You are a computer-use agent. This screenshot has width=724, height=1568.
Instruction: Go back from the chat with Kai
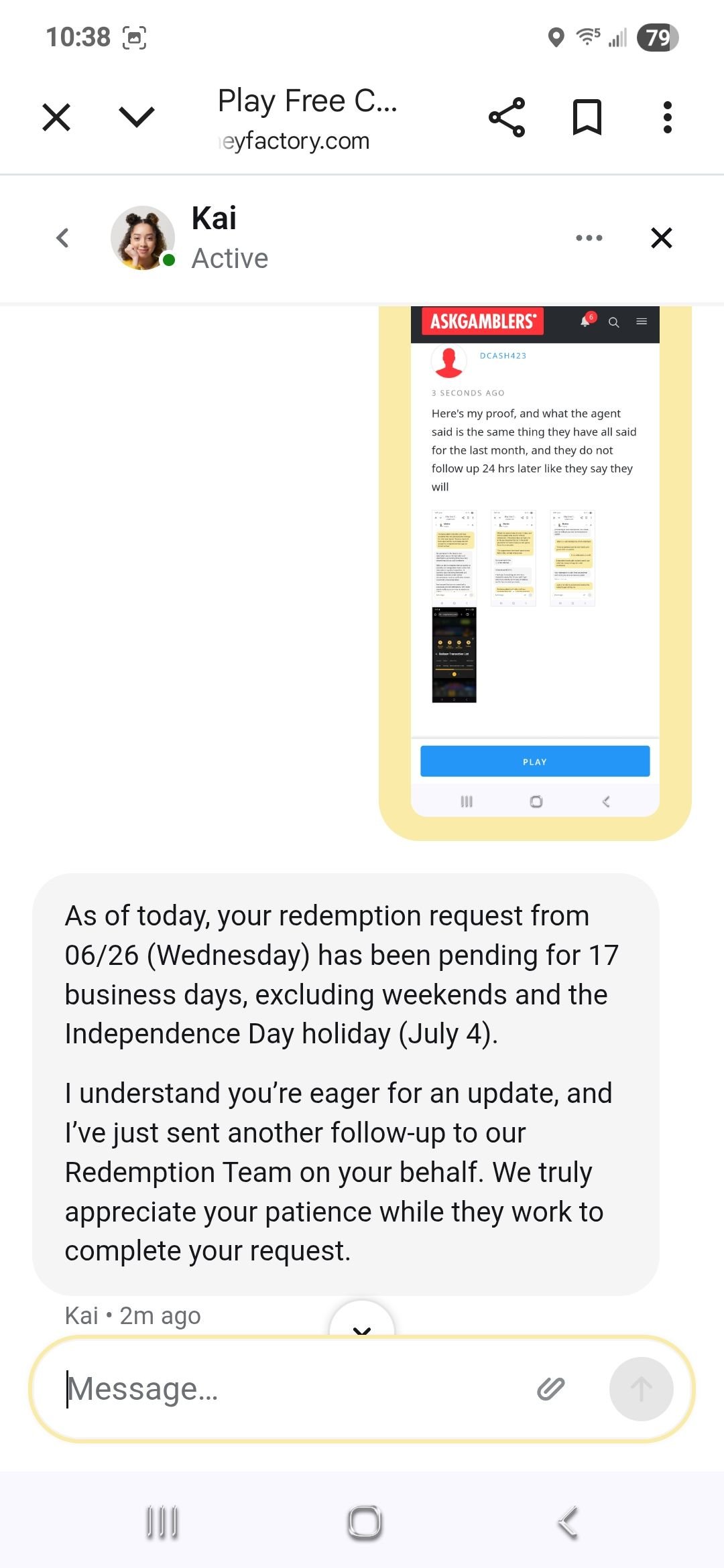point(63,238)
